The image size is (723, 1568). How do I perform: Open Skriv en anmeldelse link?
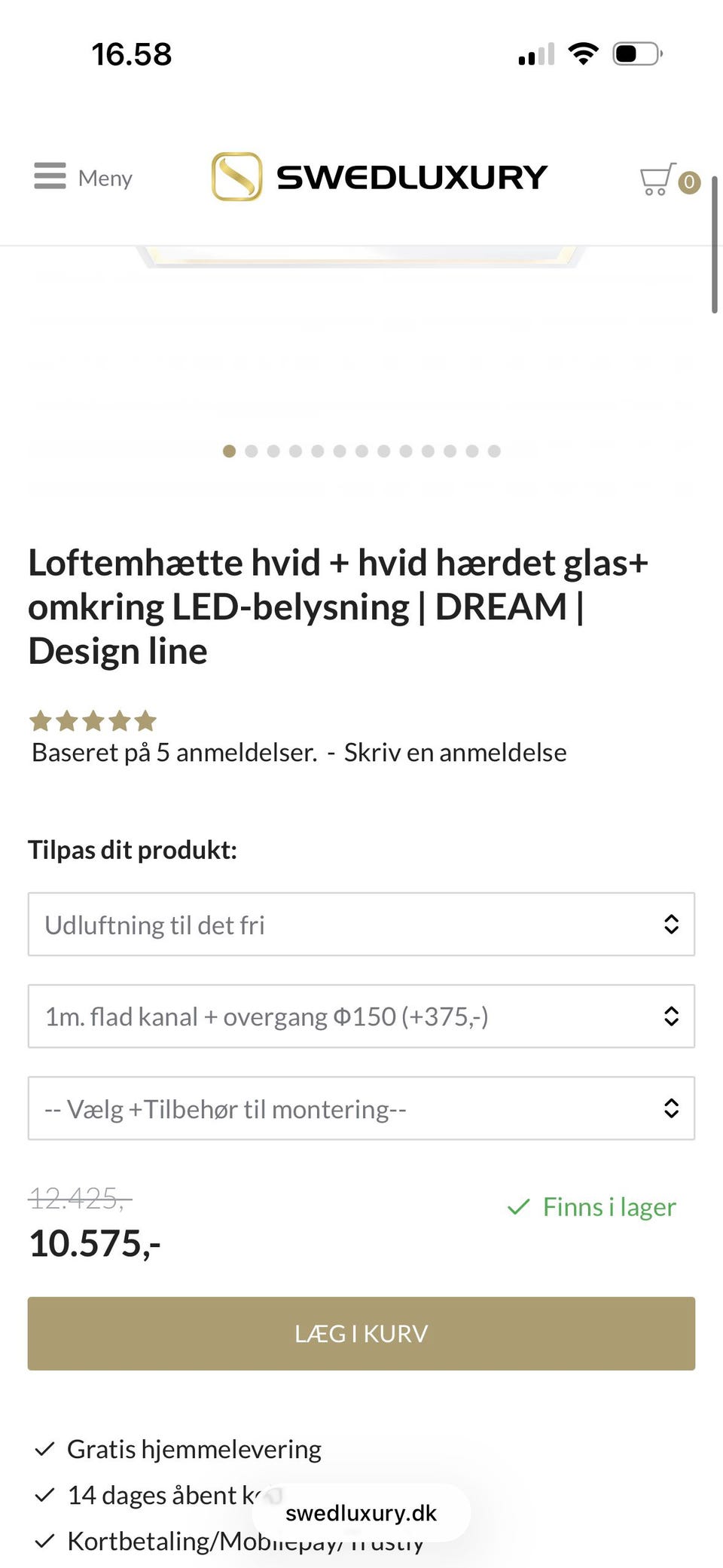[456, 751]
